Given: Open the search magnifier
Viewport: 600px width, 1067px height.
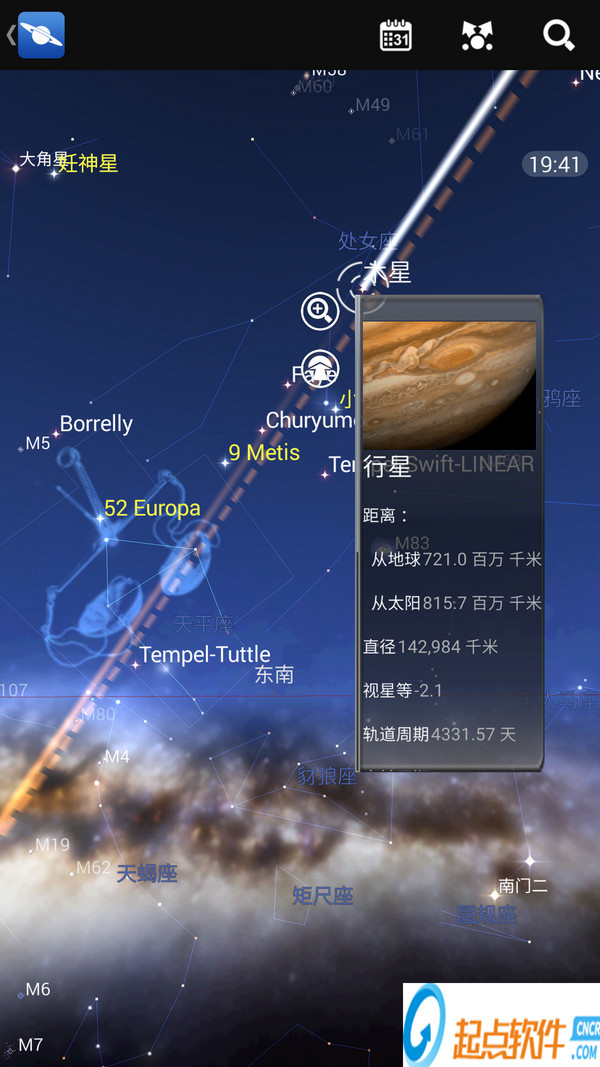Looking at the screenshot, I should tap(558, 35).
